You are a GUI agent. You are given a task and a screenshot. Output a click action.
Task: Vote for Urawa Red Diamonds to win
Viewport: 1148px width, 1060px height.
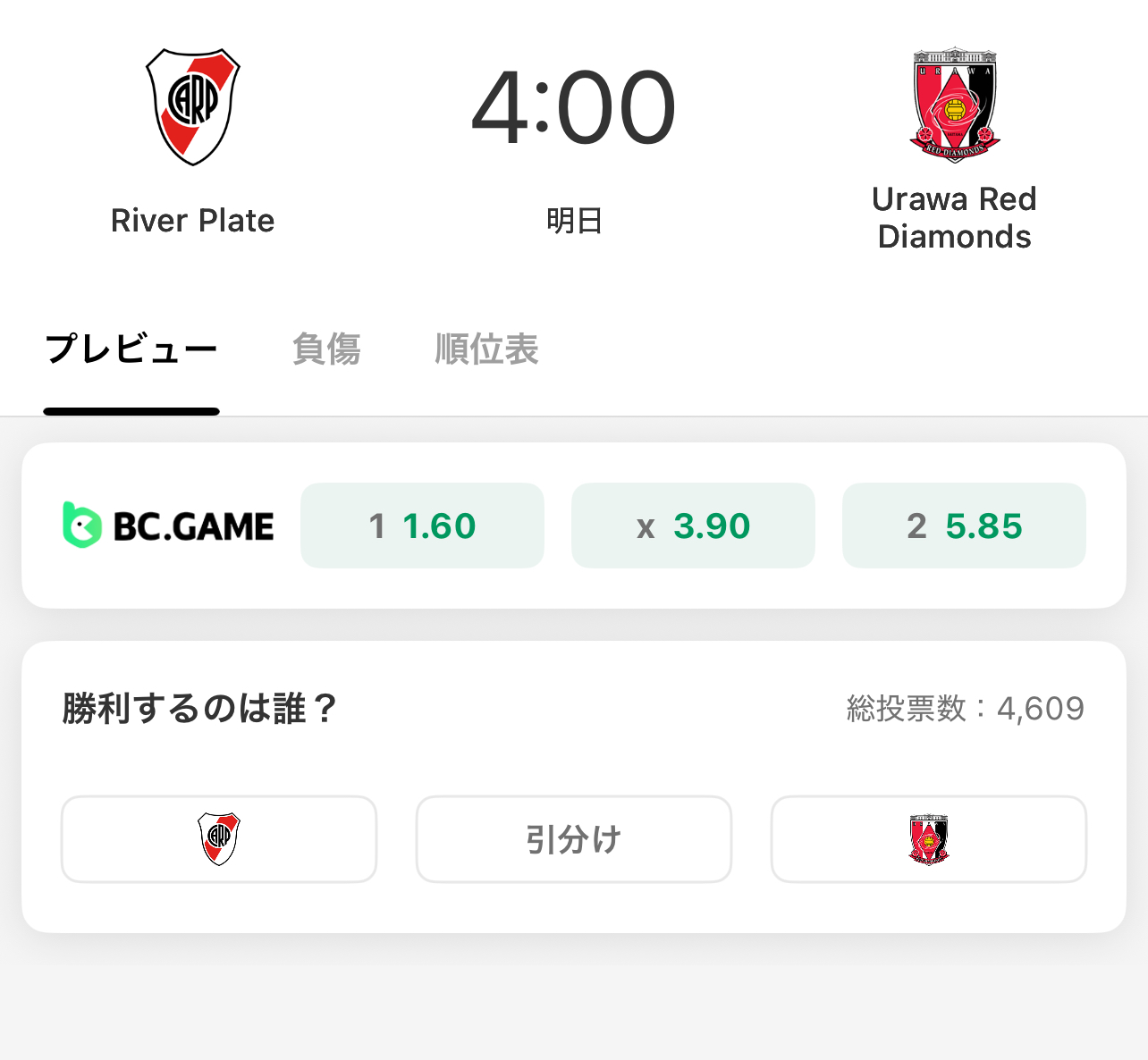coord(928,839)
